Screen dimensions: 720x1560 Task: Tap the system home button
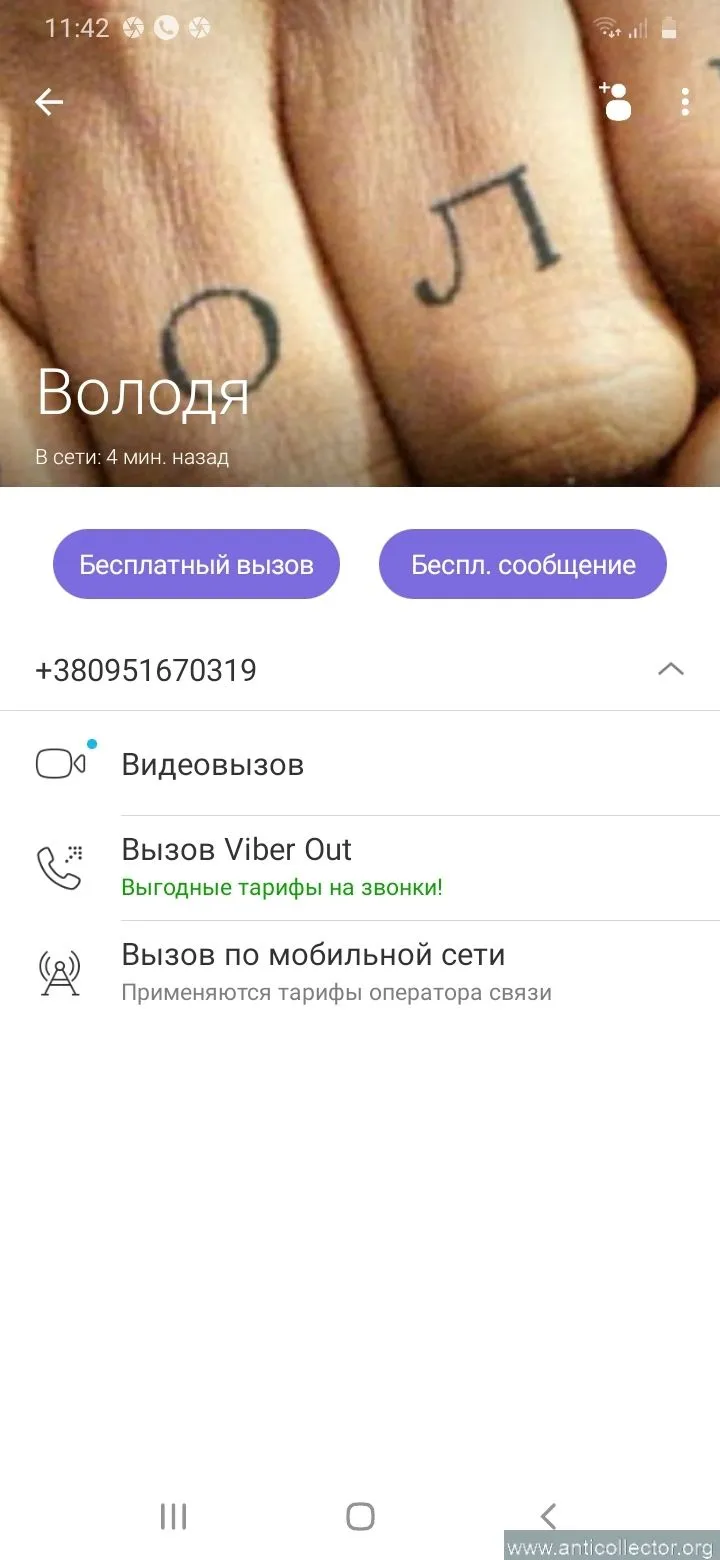point(360,1516)
